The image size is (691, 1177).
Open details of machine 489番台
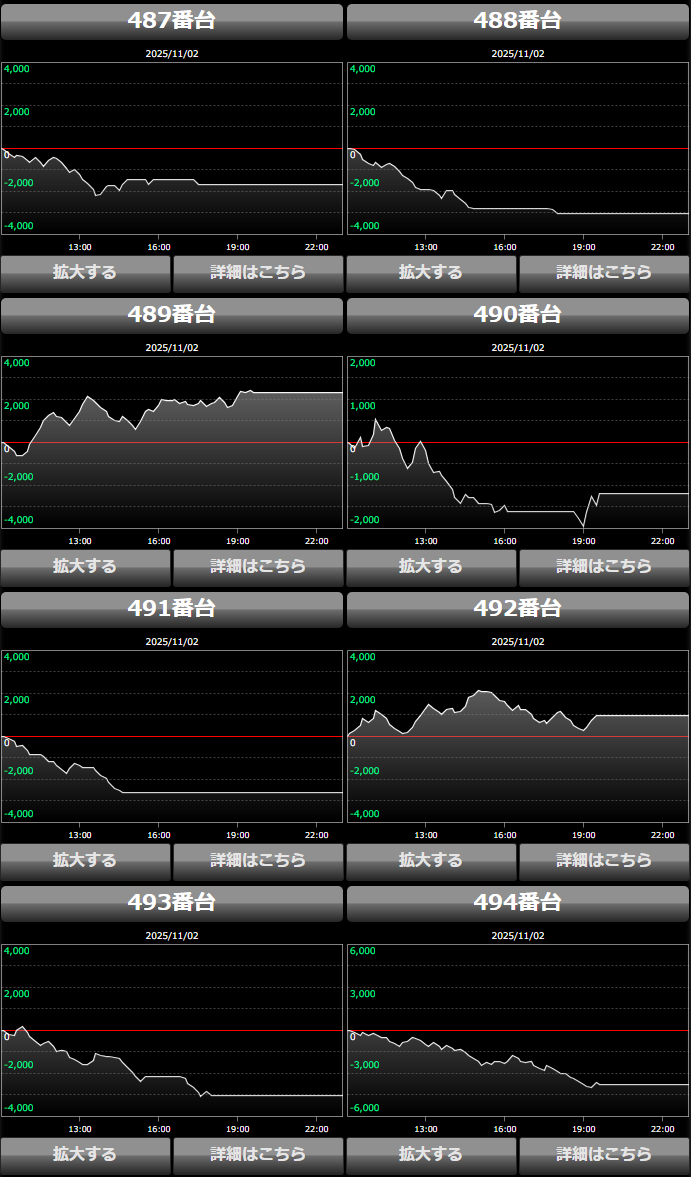click(258, 566)
